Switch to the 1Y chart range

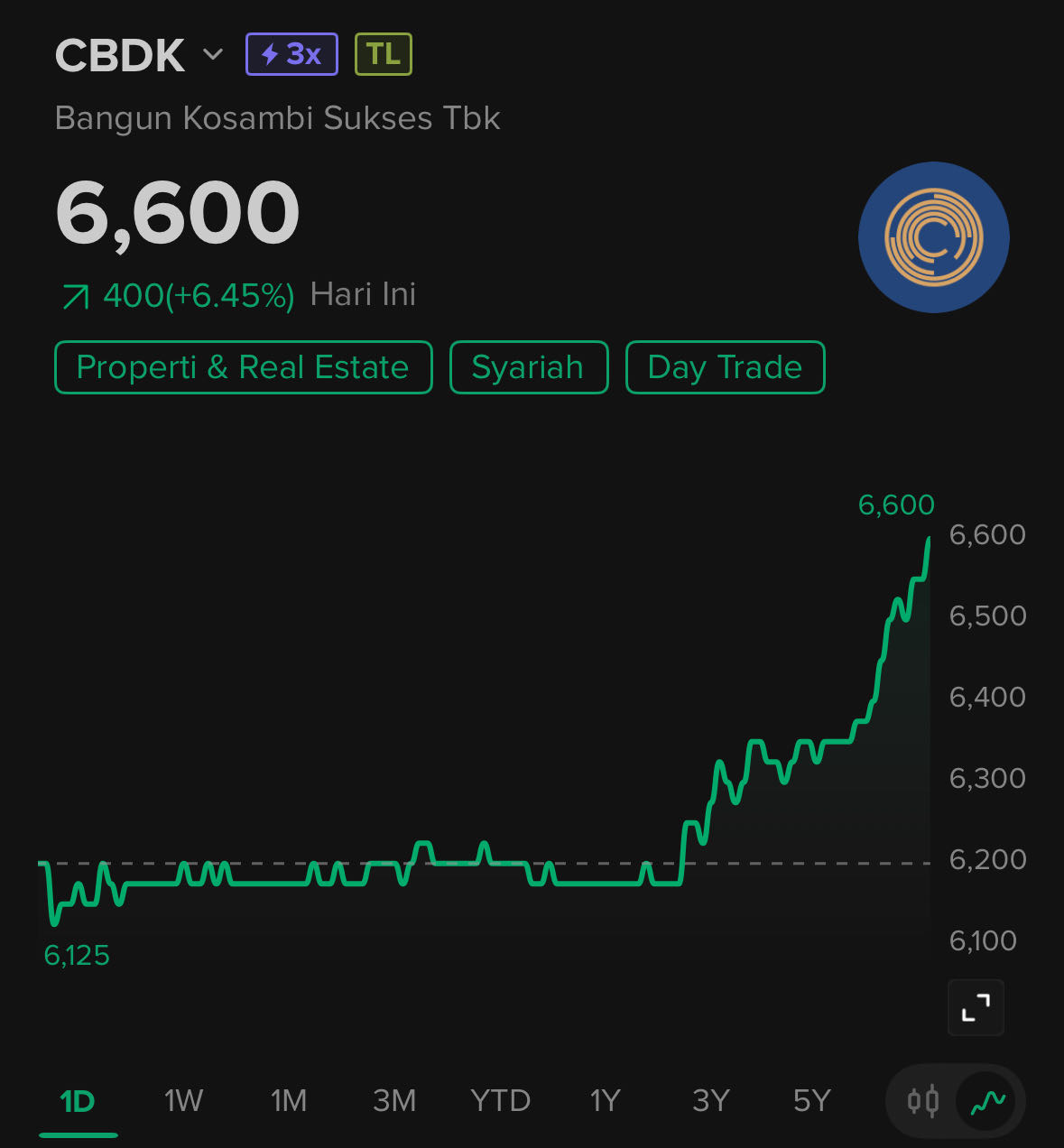606,1101
